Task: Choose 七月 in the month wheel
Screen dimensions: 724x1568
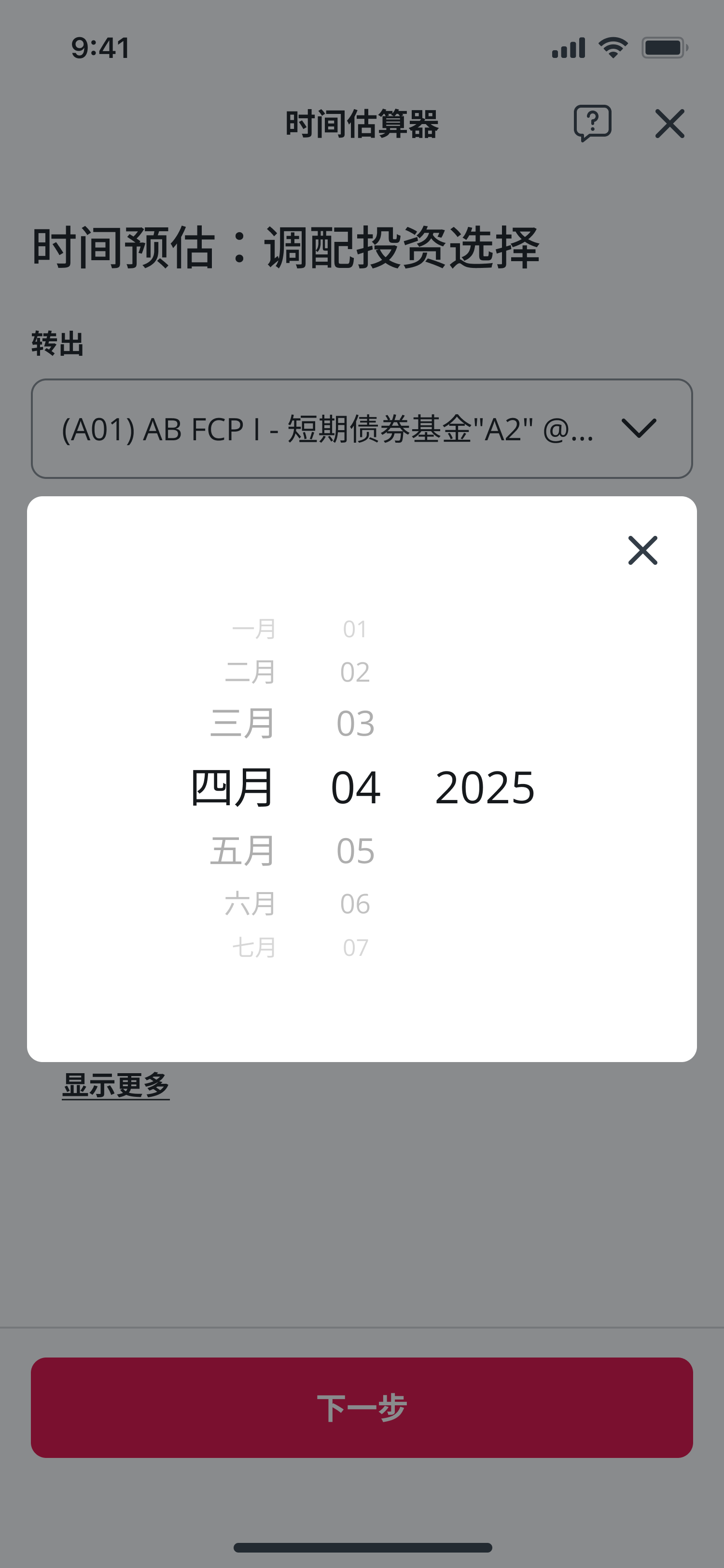Action: click(x=254, y=947)
